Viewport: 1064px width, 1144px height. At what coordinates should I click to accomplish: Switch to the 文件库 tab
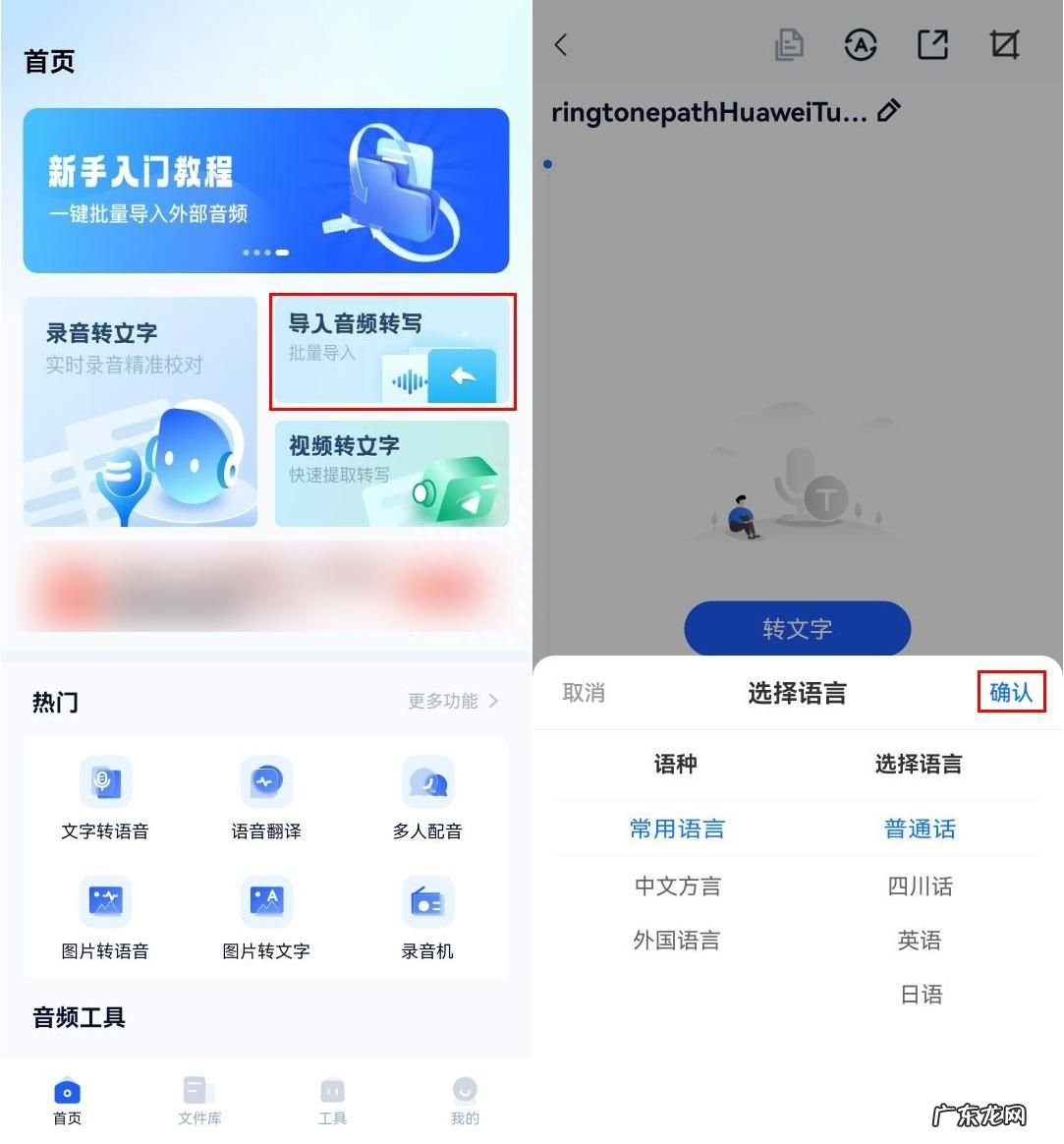pyautogui.click(x=199, y=1100)
